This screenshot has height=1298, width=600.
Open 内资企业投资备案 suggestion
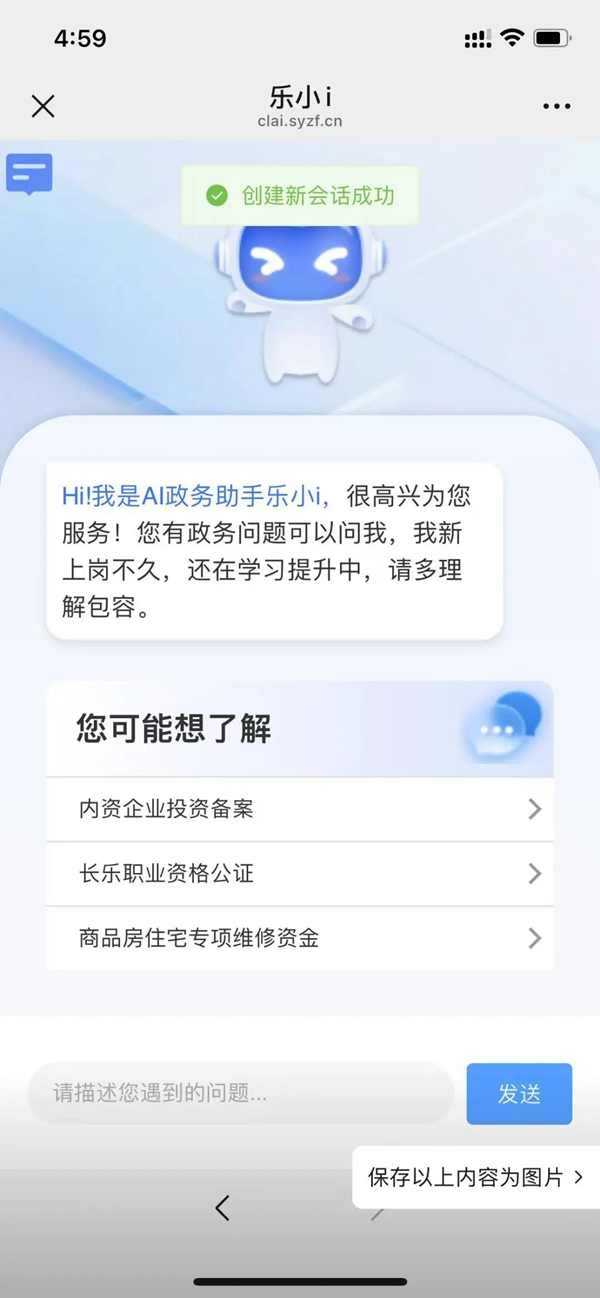[299, 809]
